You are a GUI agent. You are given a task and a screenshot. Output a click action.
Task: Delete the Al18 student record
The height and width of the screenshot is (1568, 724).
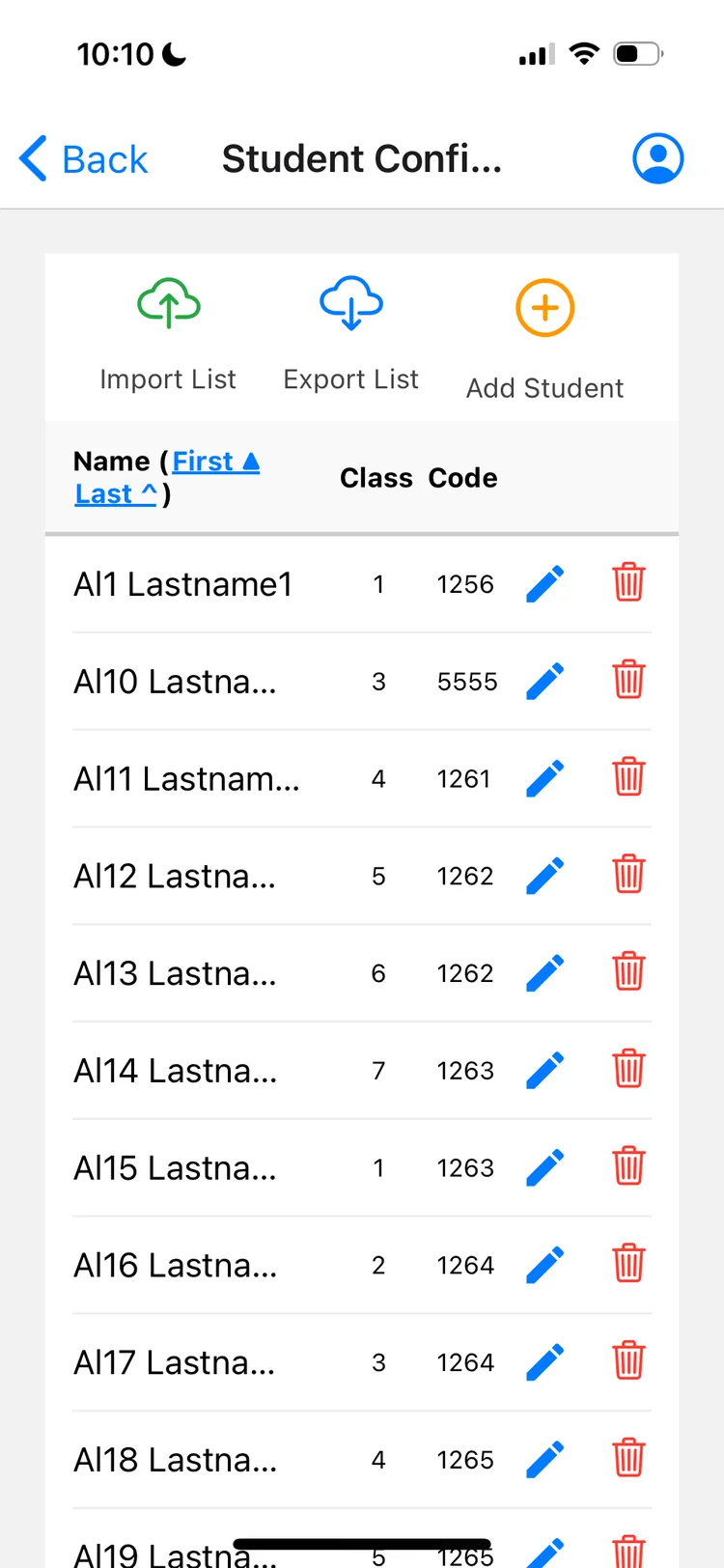628,1458
